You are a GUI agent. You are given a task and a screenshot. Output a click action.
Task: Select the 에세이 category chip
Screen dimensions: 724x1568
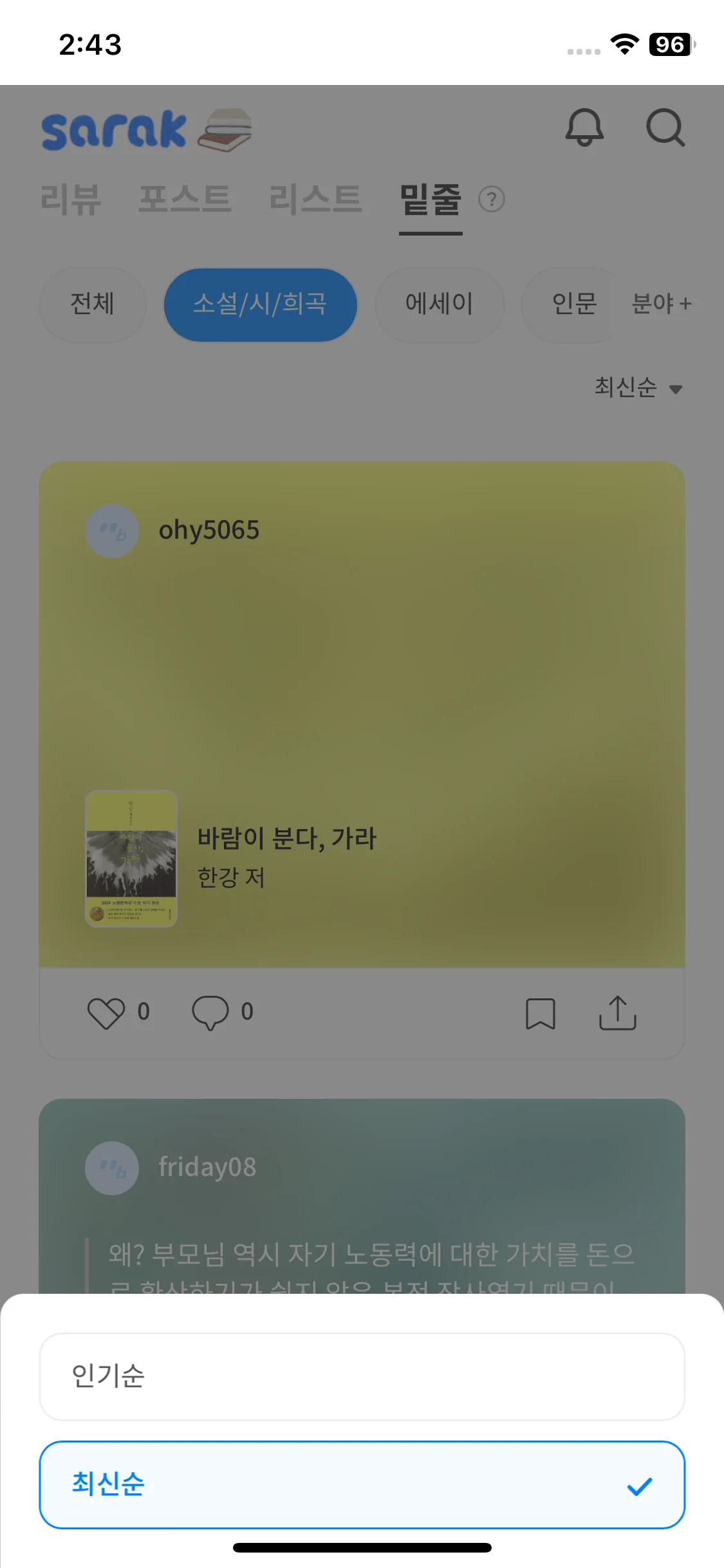439,304
